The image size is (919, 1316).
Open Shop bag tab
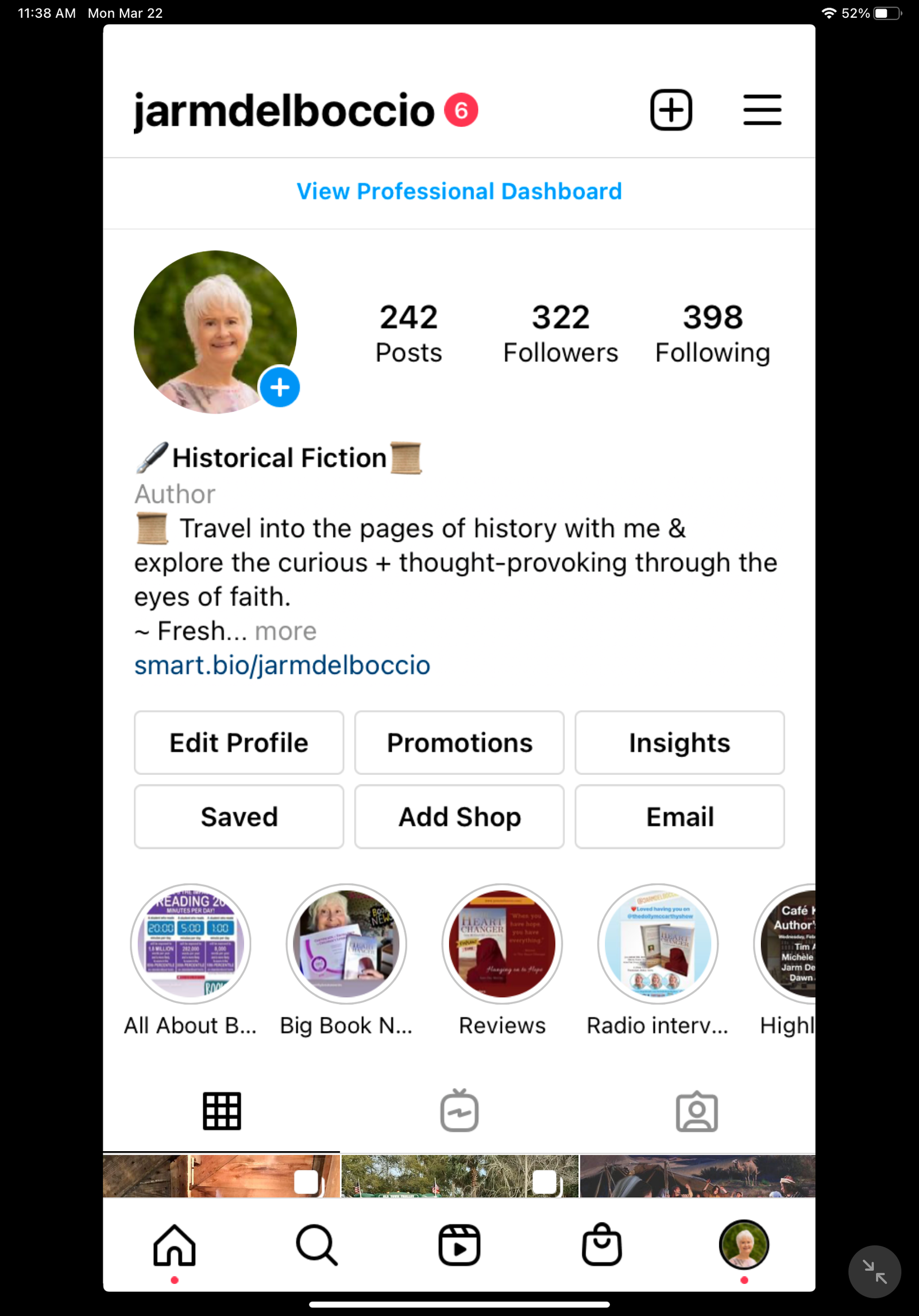click(601, 1245)
